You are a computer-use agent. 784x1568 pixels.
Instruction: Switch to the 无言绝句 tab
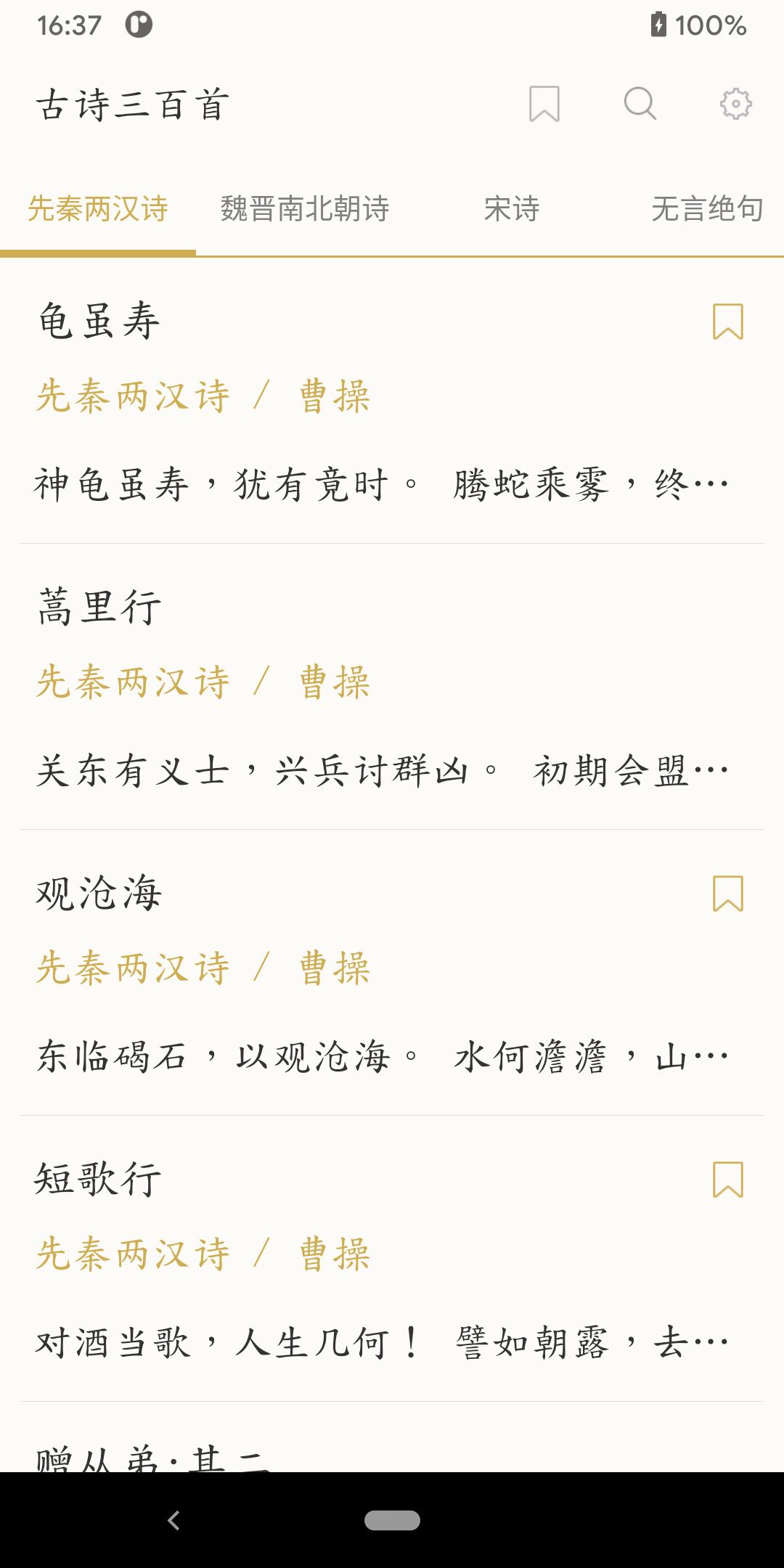707,209
